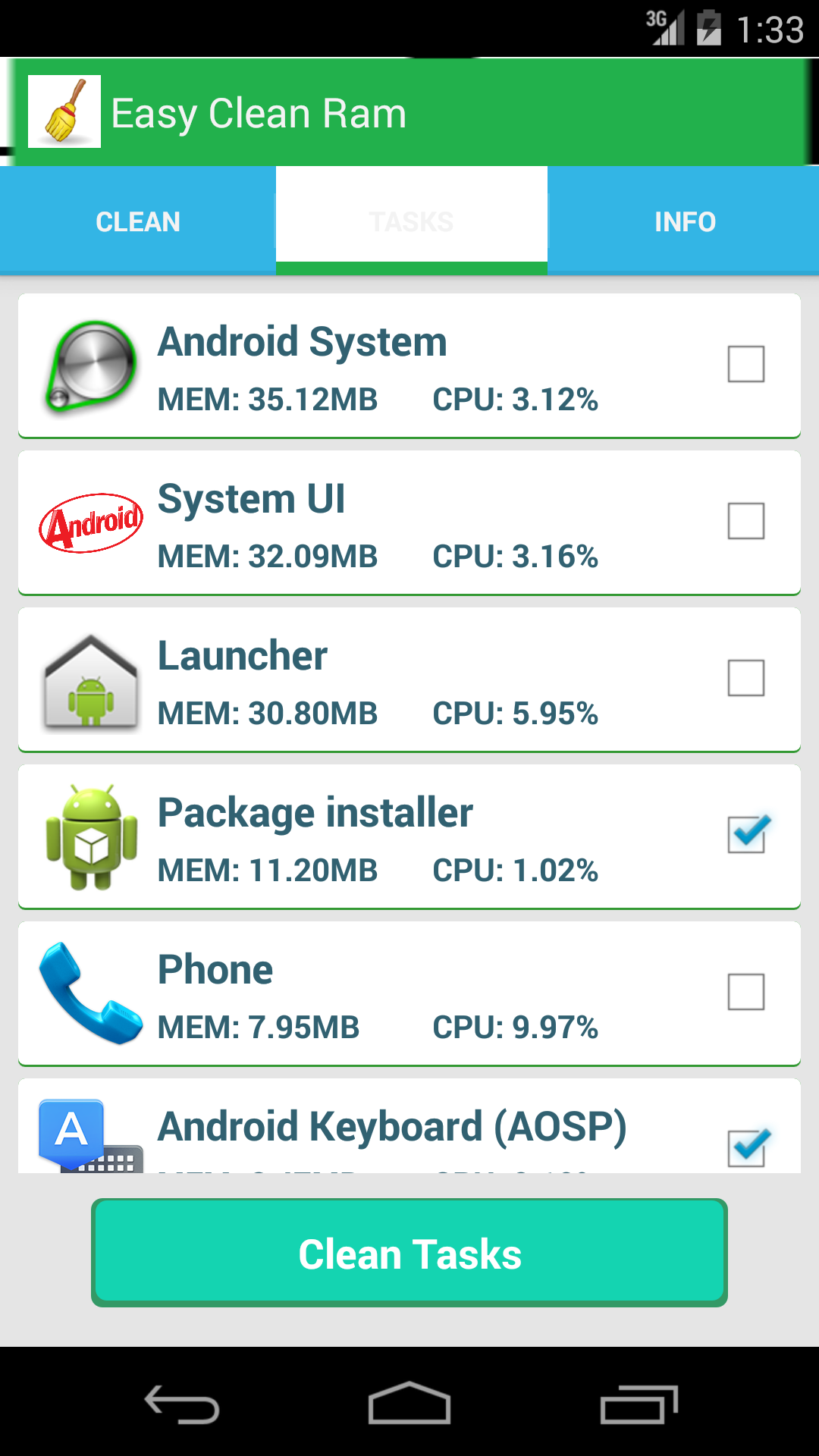Image resolution: width=819 pixels, height=1456 pixels.
Task: Enable the Launcher checkbox
Action: click(x=746, y=679)
